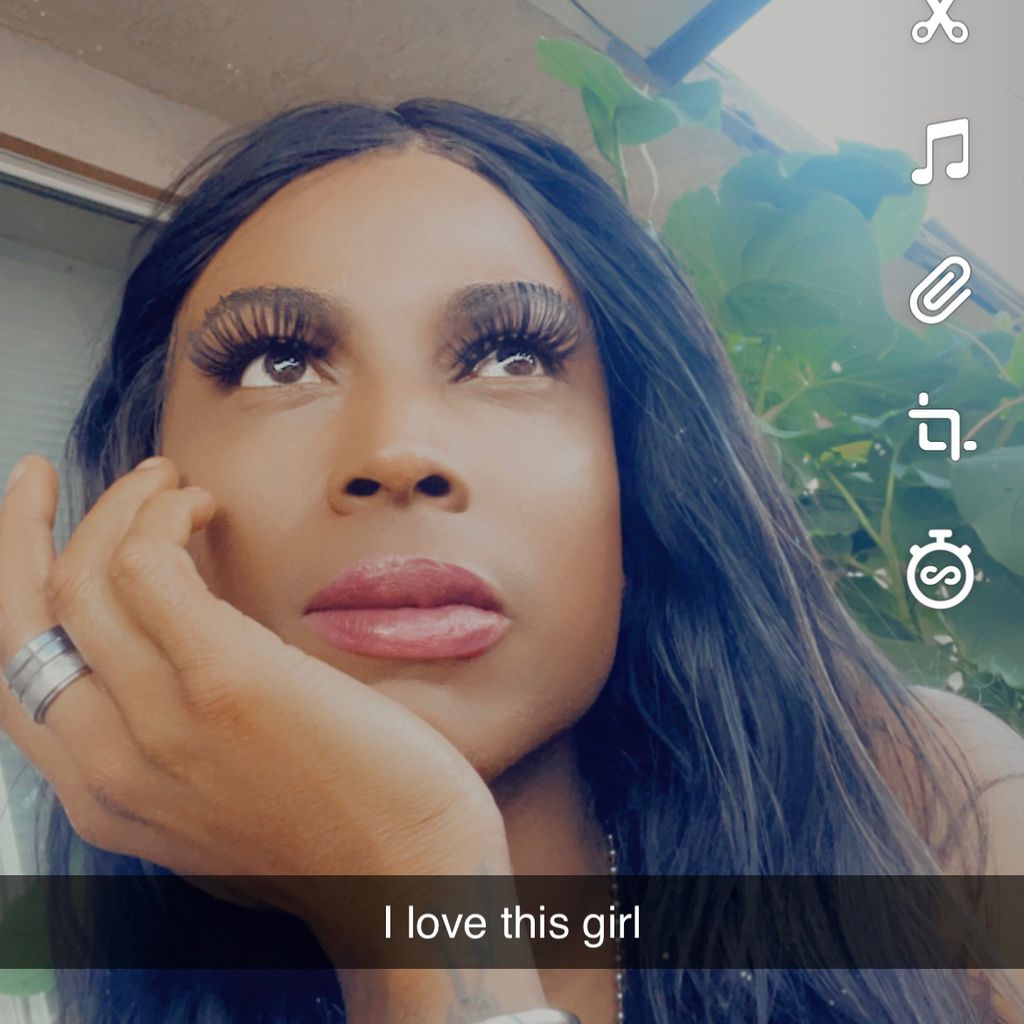The image size is (1024, 1024).
Task: Attach a link with the paperclip
Action: 940,290
